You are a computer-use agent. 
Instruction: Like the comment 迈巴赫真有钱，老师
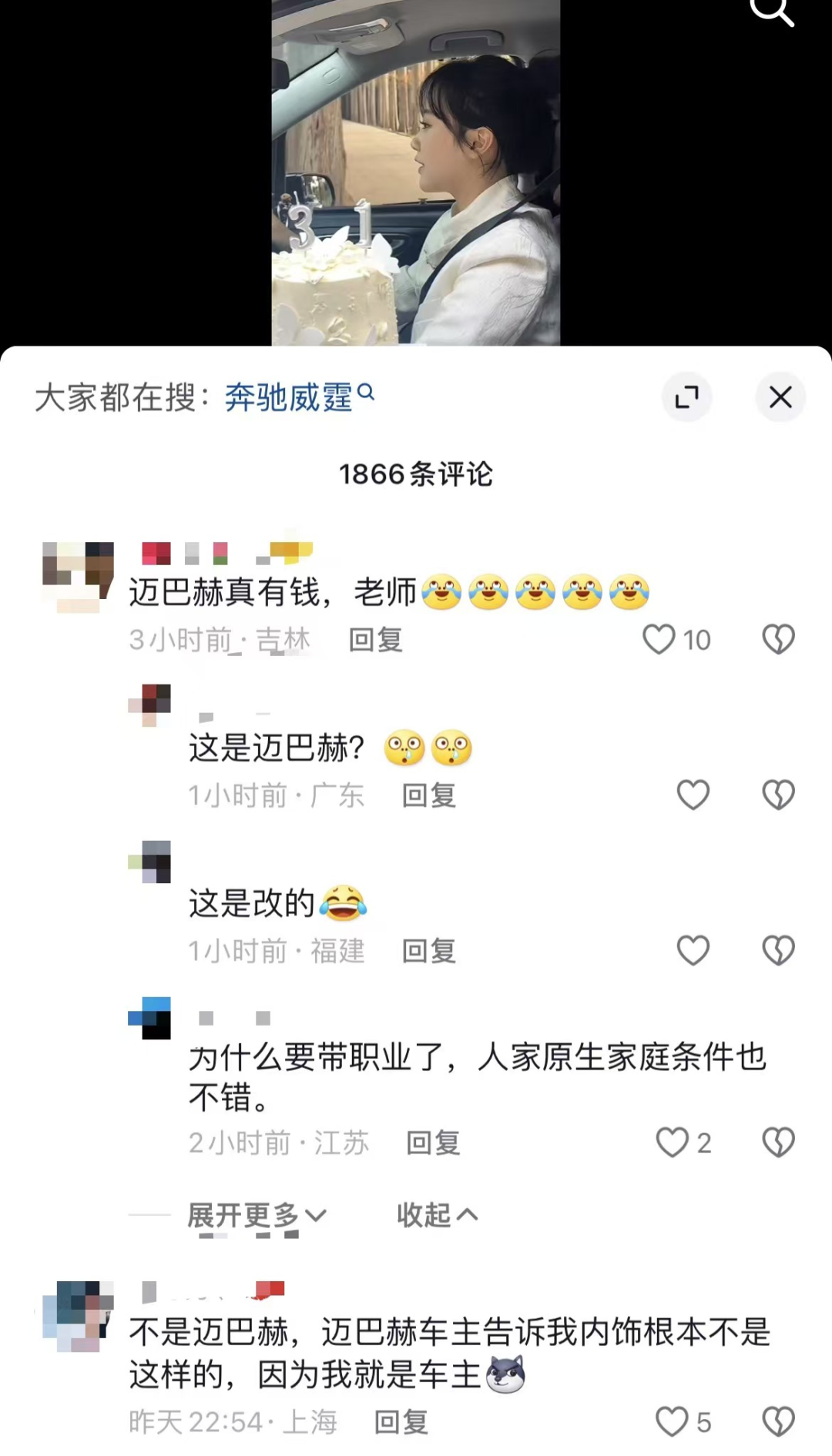point(676,639)
